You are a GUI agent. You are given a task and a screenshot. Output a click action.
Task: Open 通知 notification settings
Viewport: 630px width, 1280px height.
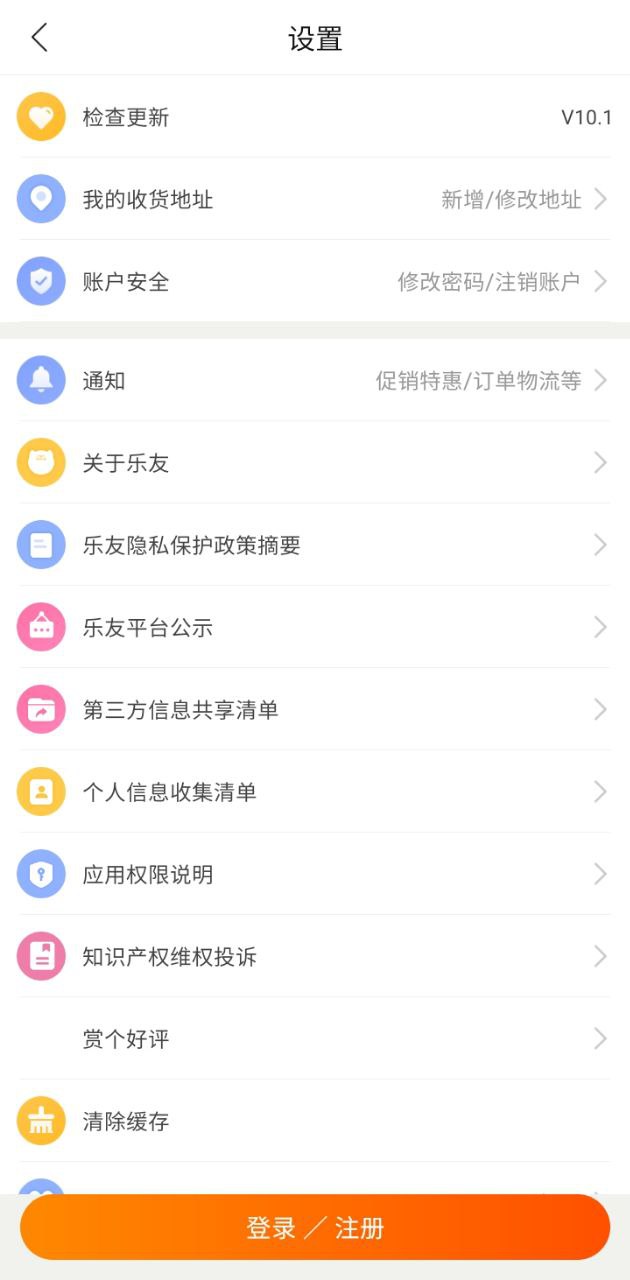click(x=315, y=380)
